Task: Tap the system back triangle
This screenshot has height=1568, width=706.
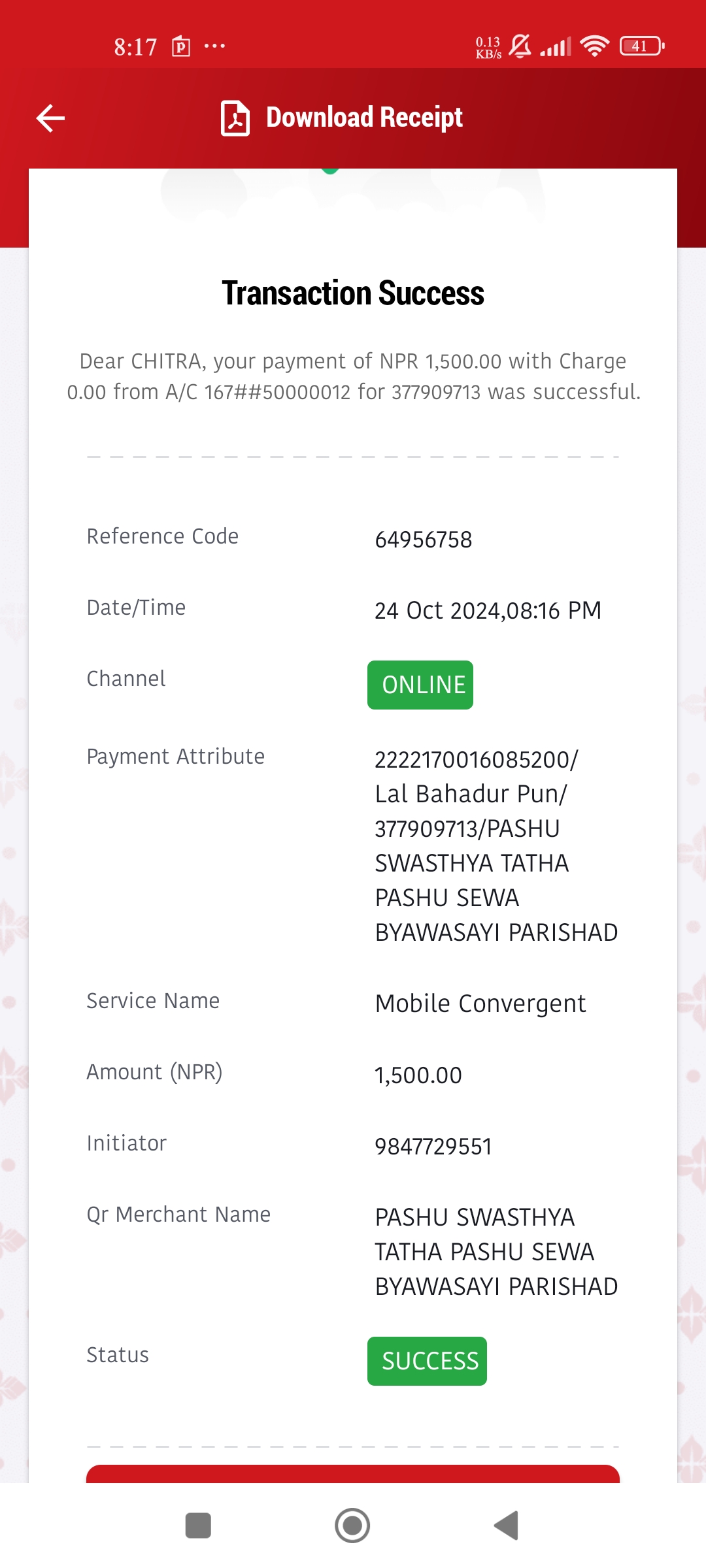Action: click(x=507, y=1526)
